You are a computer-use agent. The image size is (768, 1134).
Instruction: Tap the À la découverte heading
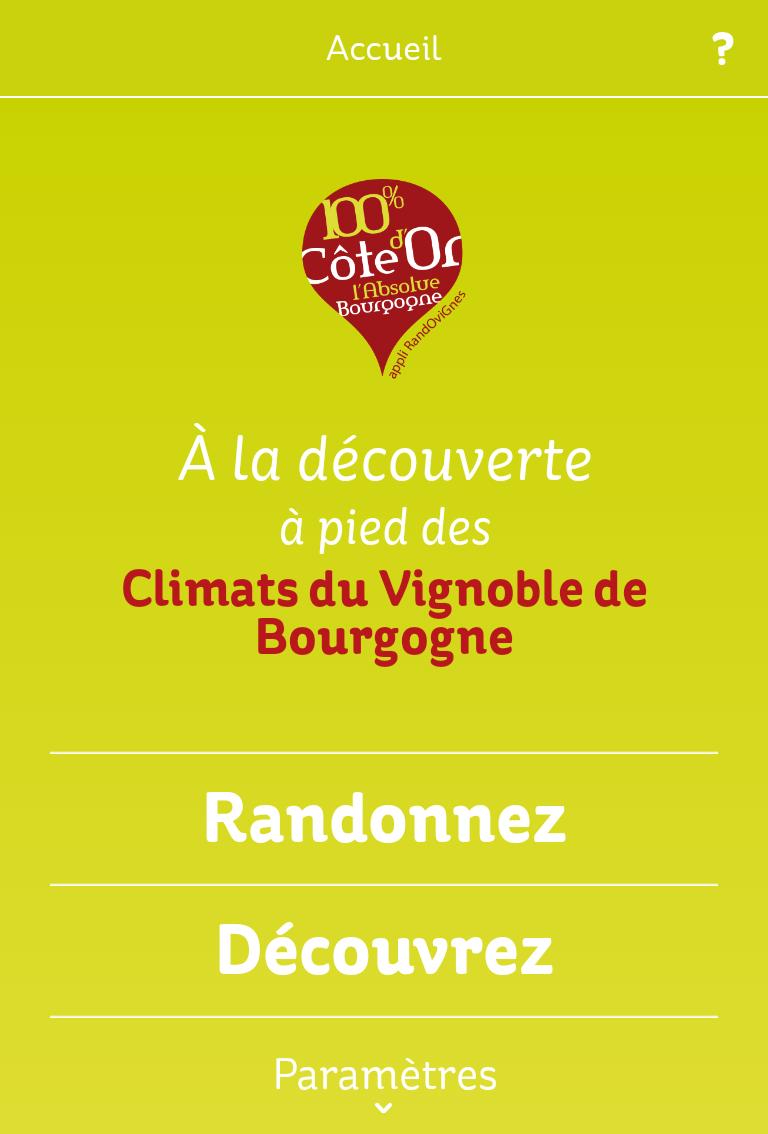[385, 458]
